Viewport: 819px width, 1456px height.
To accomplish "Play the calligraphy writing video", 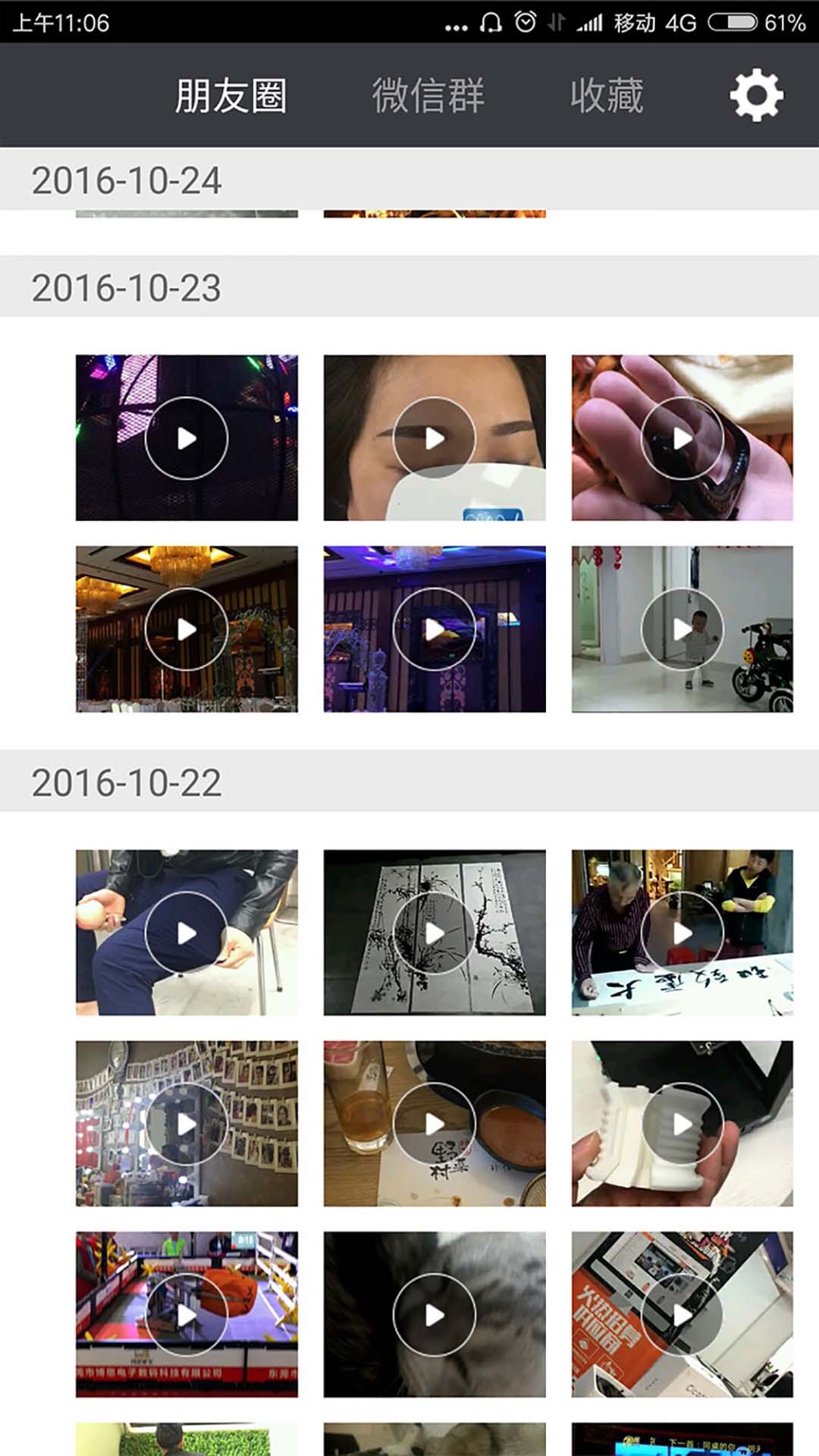I will tap(682, 933).
